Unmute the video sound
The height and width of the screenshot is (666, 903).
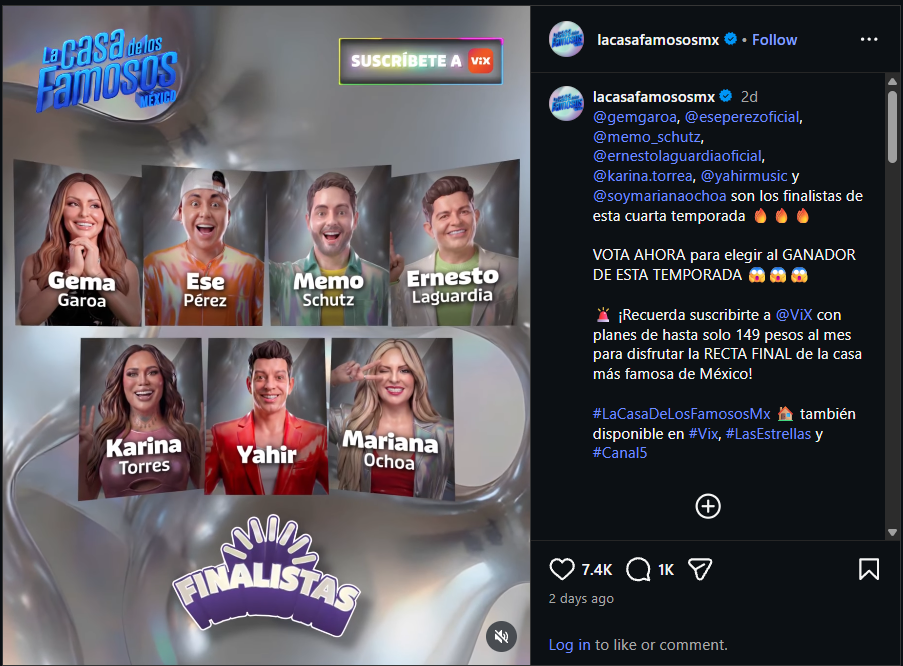click(x=501, y=636)
